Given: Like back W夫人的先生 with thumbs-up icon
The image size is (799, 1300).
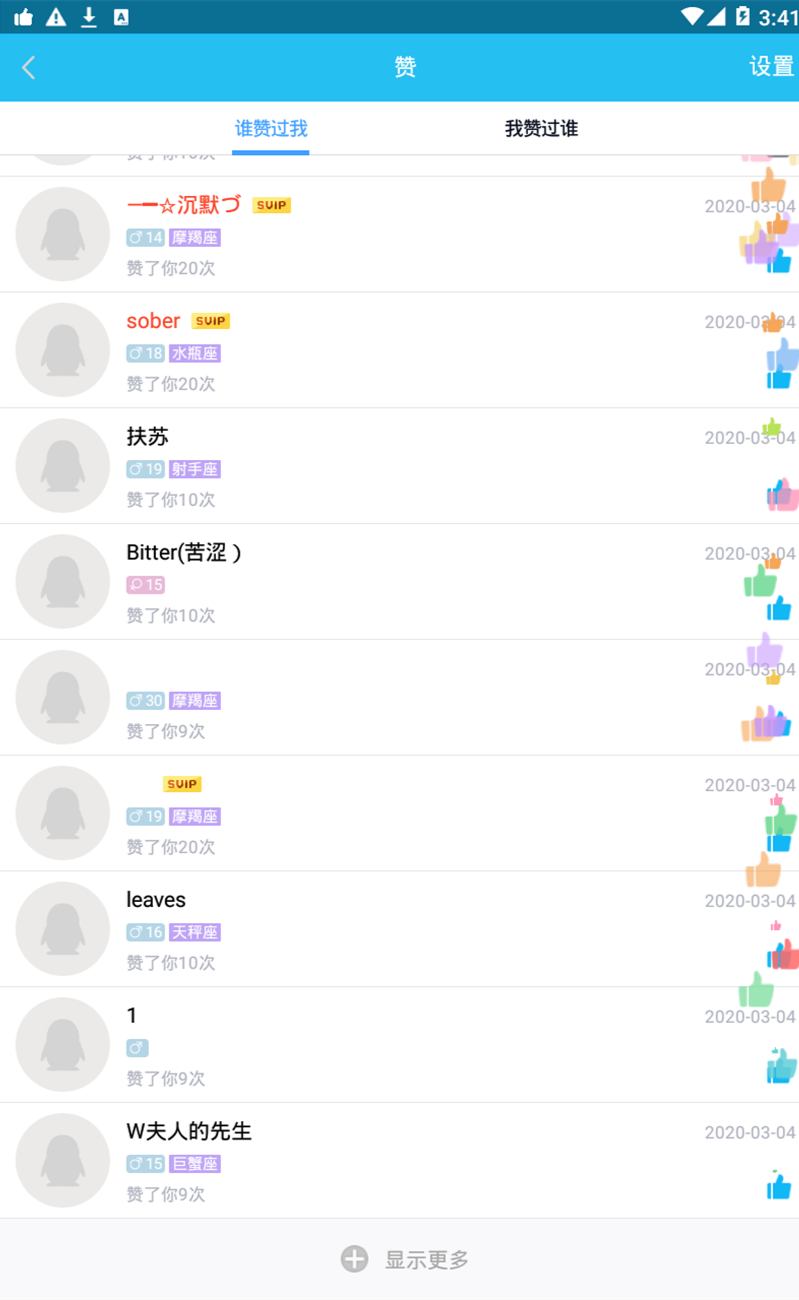Looking at the screenshot, I should point(779,1185).
